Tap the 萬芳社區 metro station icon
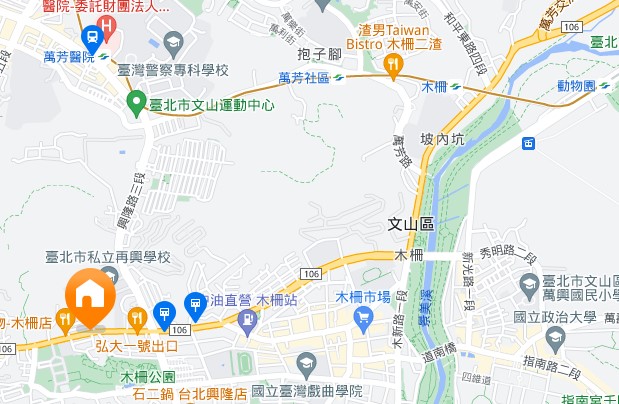Screen dimensions: 619x404 click(339, 77)
